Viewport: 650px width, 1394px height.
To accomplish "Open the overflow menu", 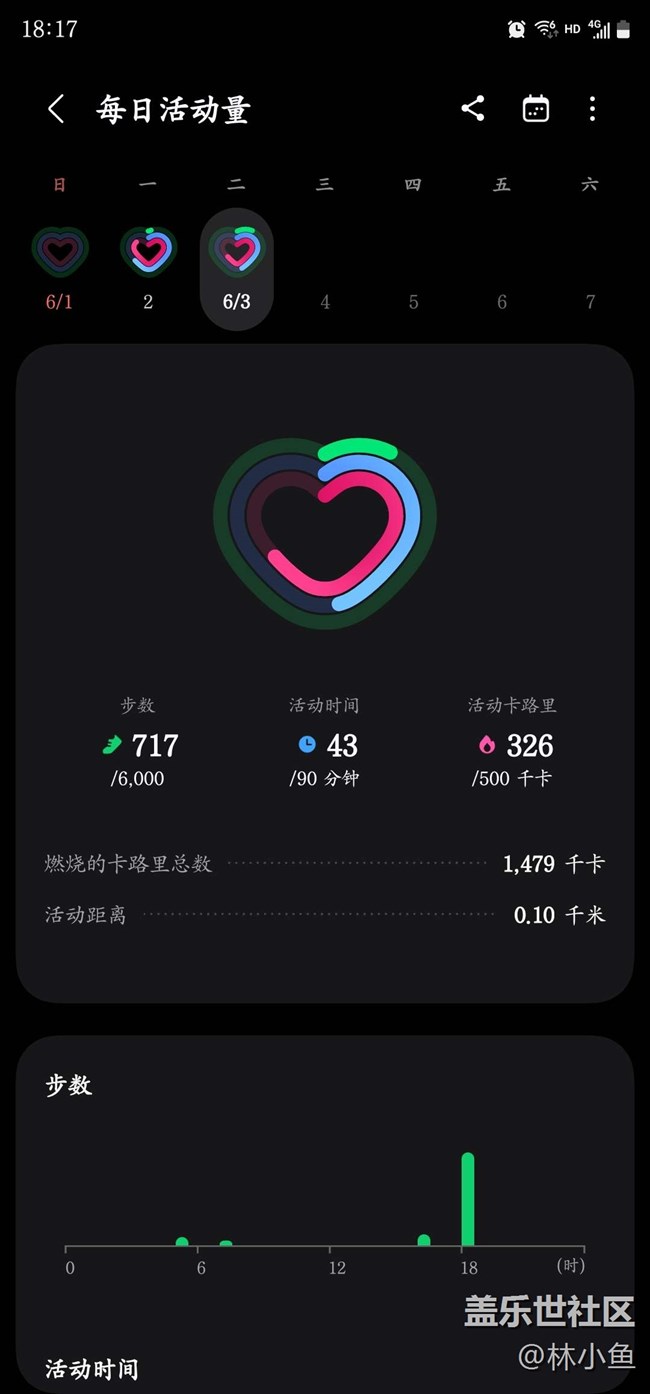I will (x=592, y=109).
